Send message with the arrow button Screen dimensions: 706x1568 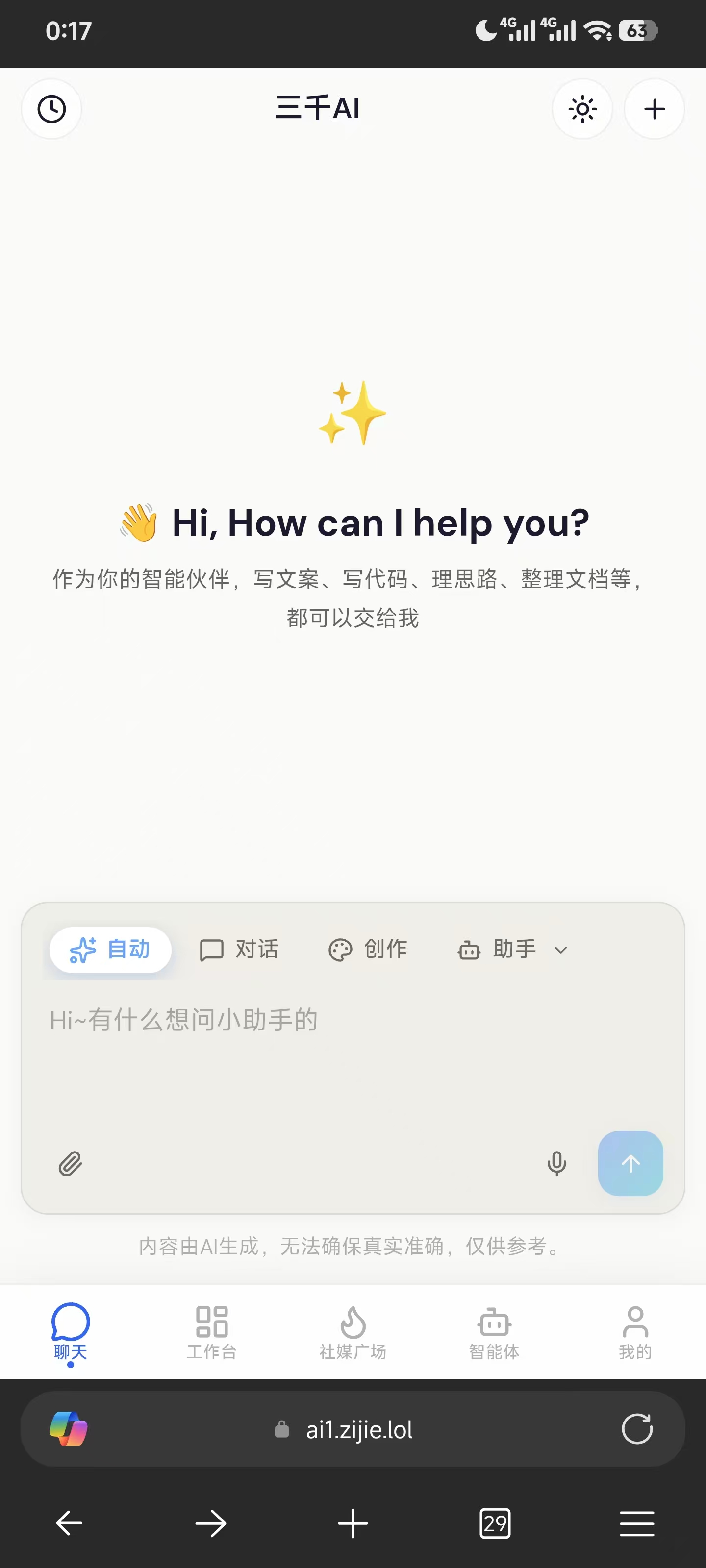(x=630, y=1163)
